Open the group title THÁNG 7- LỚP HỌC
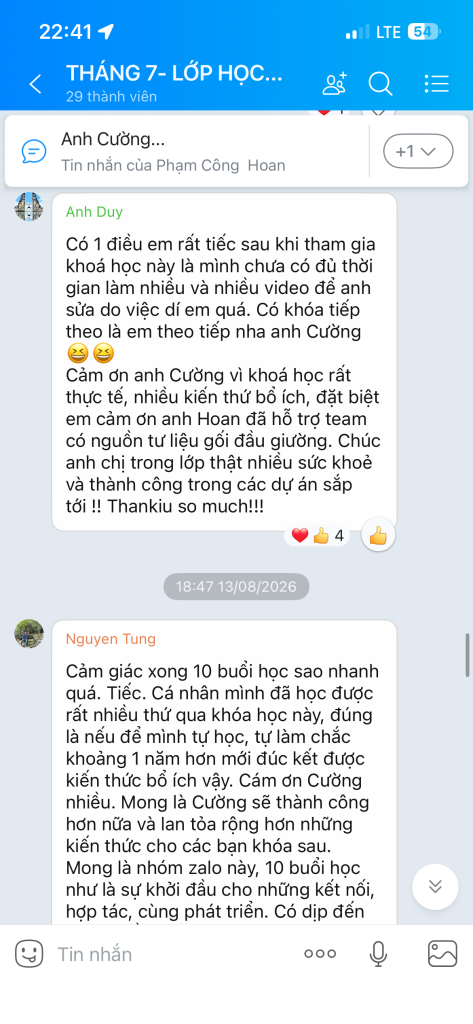Screen dimensions: 473x1024 click(x=174, y=74)
